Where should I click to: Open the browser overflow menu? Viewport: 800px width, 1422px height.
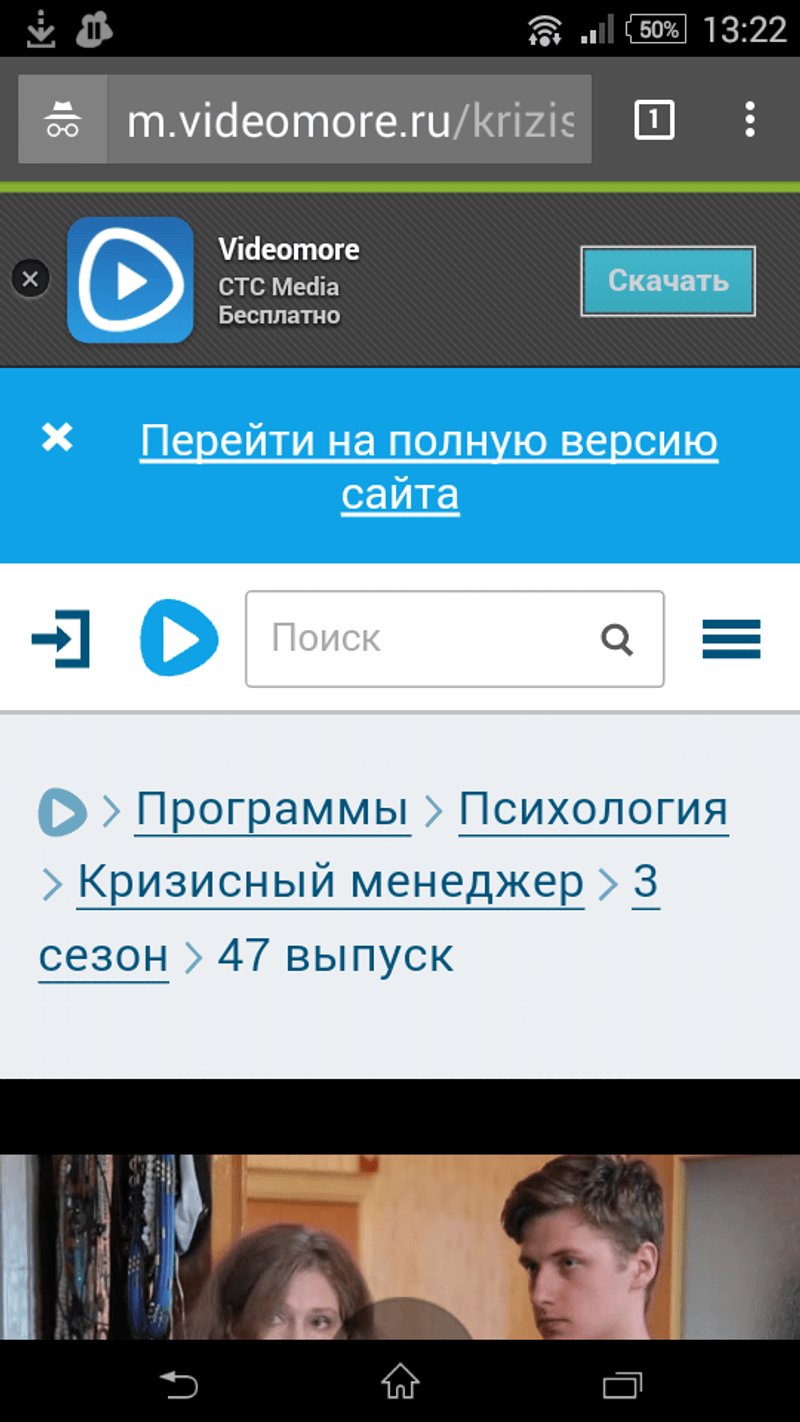pos(750,121)
